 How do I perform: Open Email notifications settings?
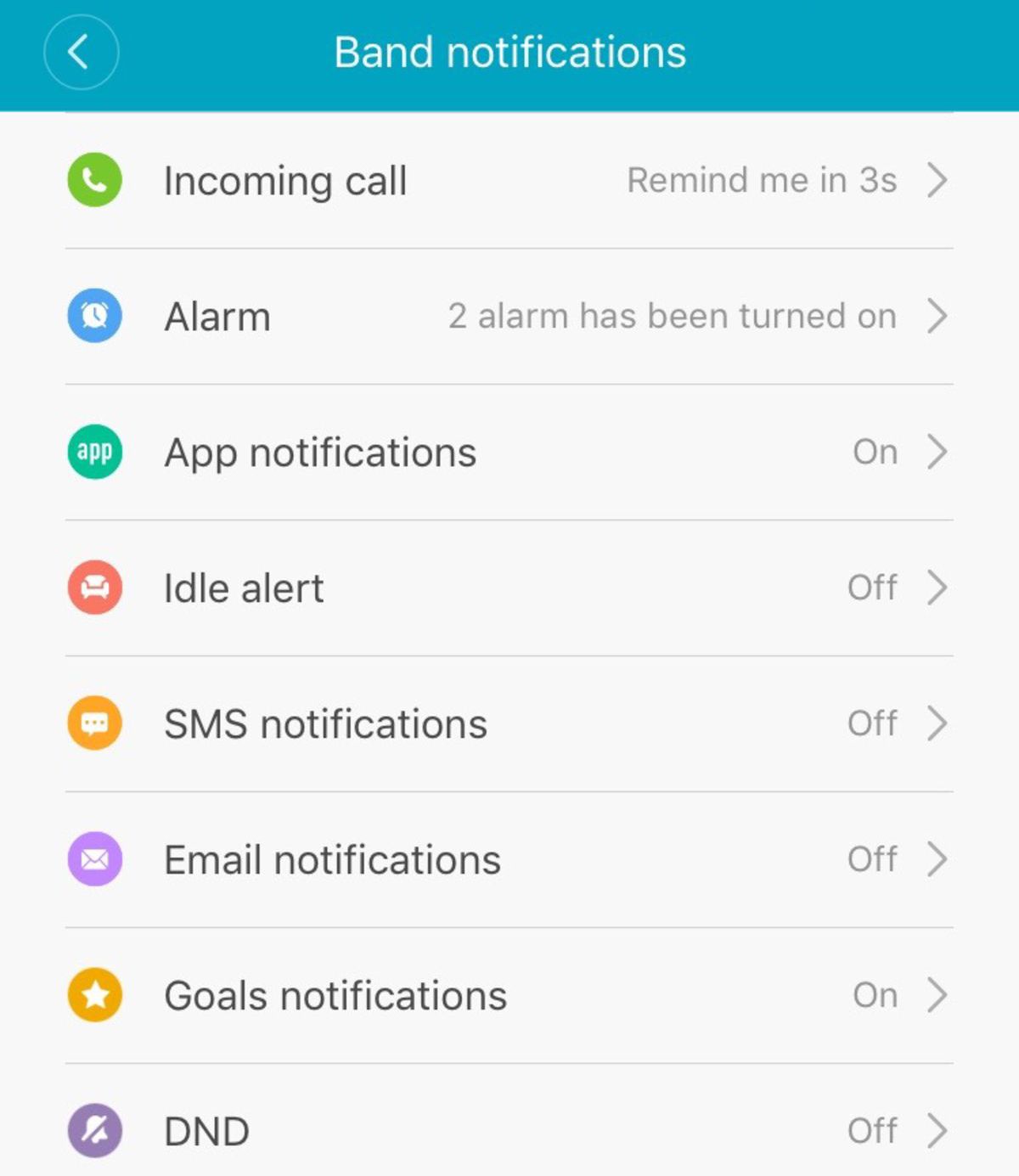coord(509,860)
